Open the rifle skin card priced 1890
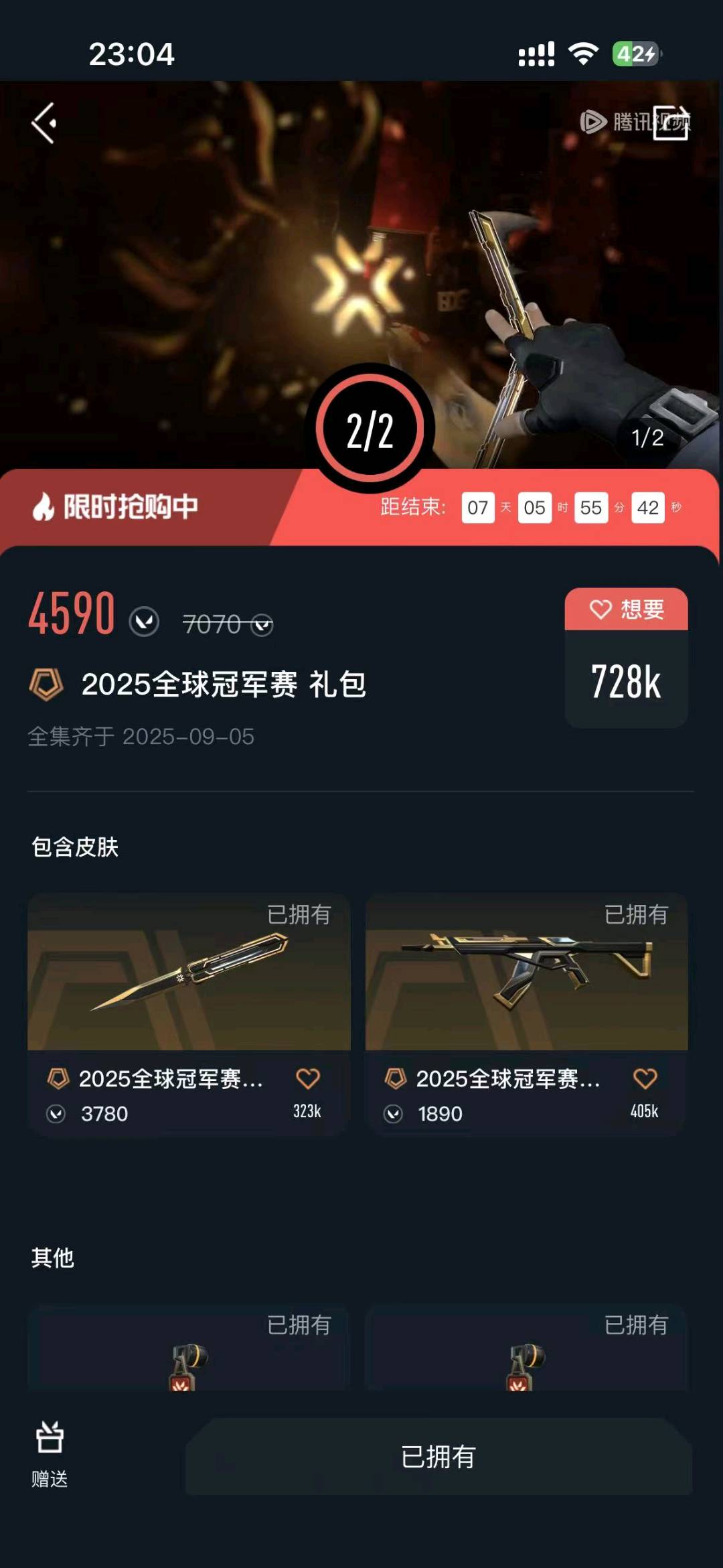This screenshot has height=1568, width=723. pos(526,973)
